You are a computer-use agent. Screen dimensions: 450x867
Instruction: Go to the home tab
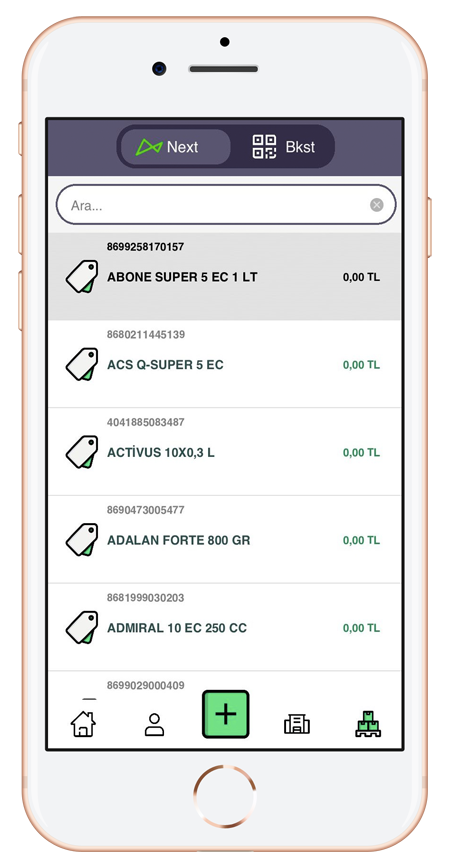(x=83, y=724)
